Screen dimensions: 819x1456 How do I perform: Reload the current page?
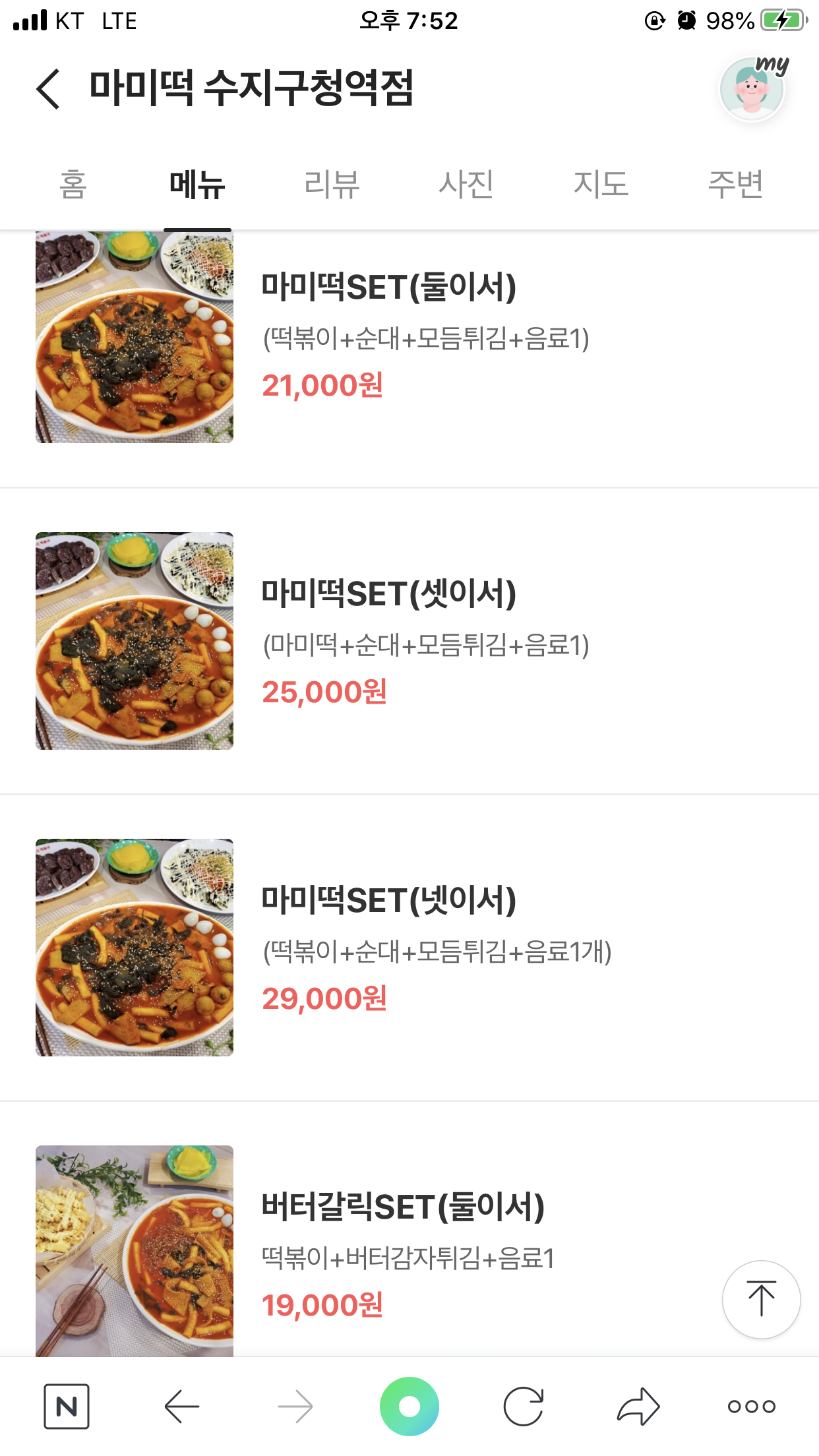click(x=524, y=1407)
